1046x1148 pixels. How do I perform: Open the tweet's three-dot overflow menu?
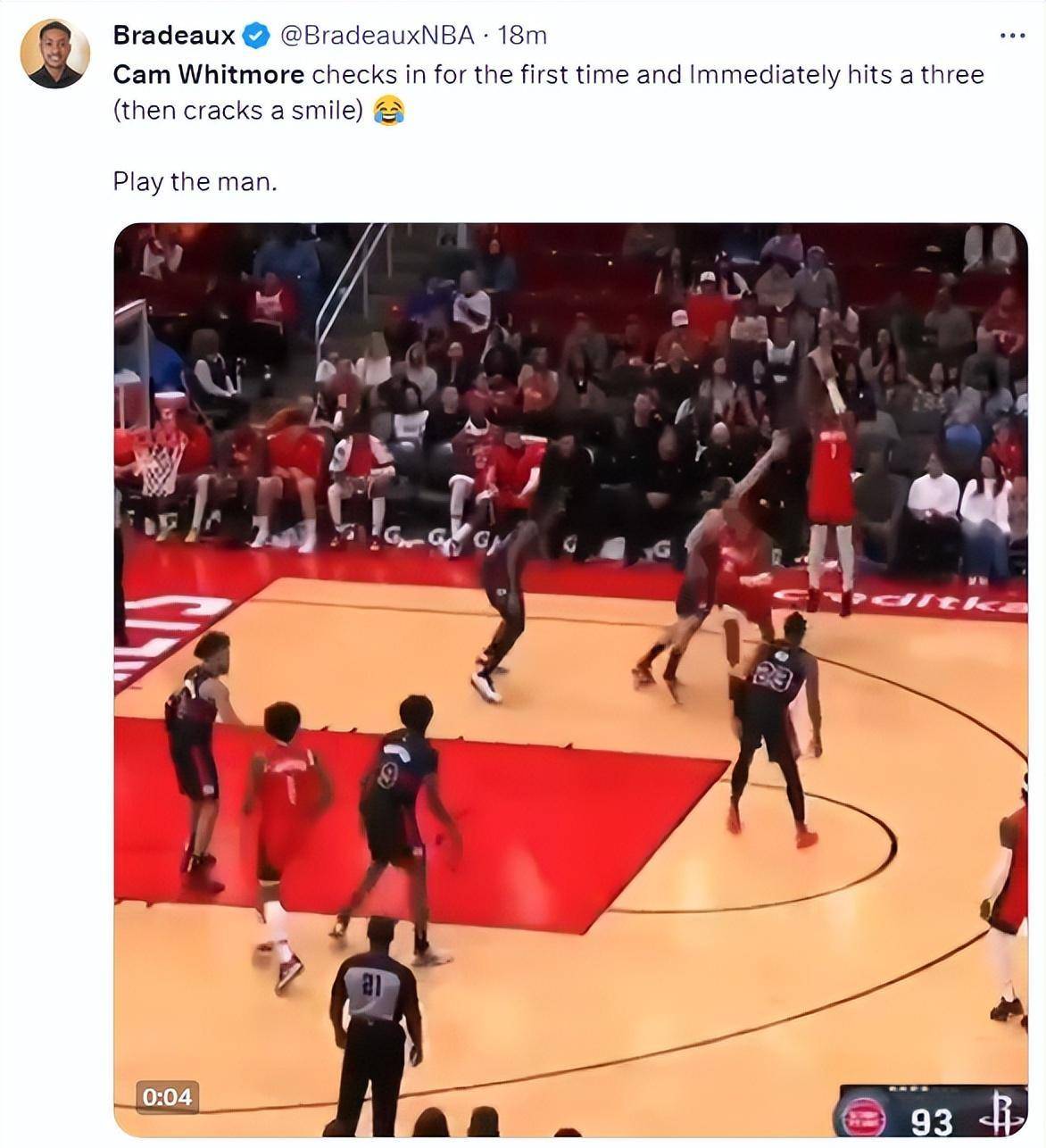click(1011, 36)
